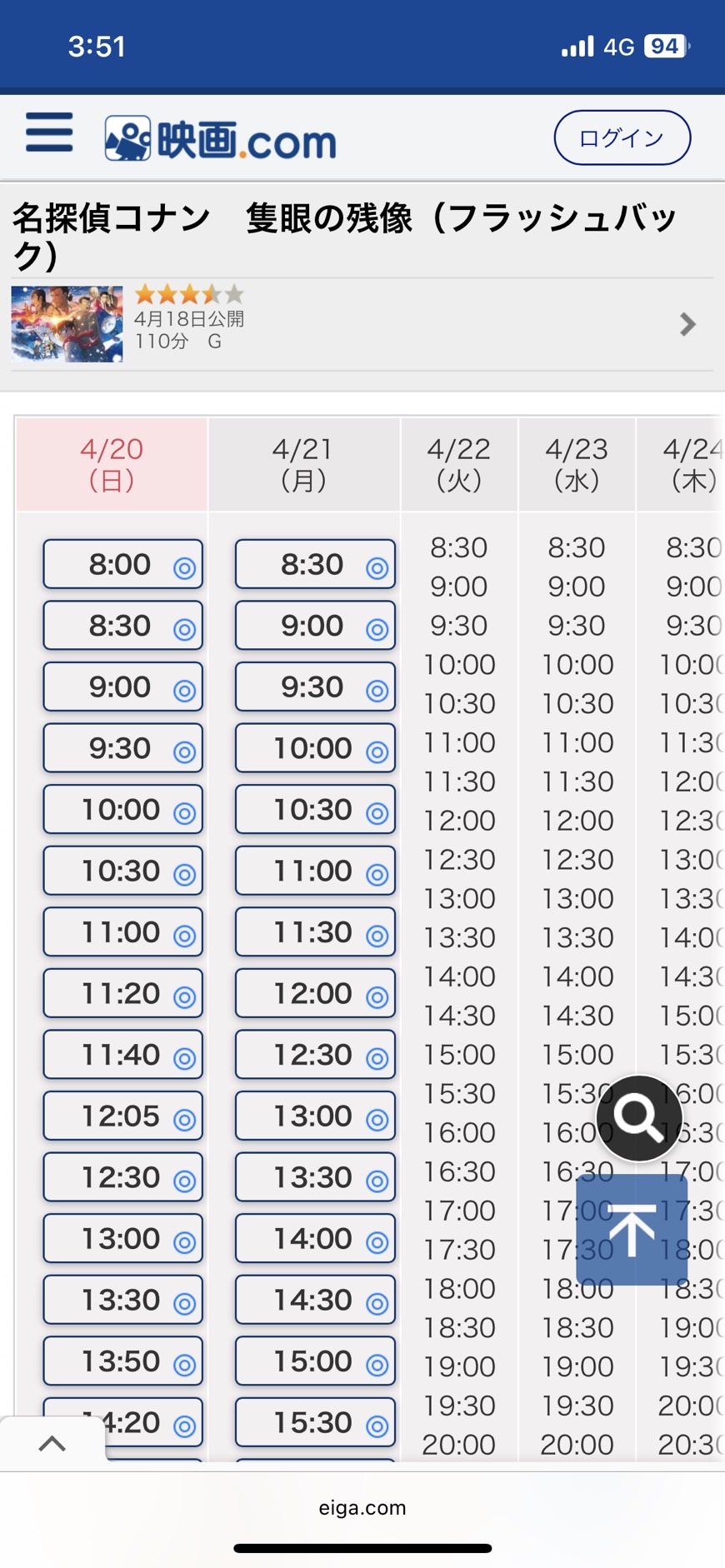Select the 12:00 showtime on 4/21

[315, 993]
